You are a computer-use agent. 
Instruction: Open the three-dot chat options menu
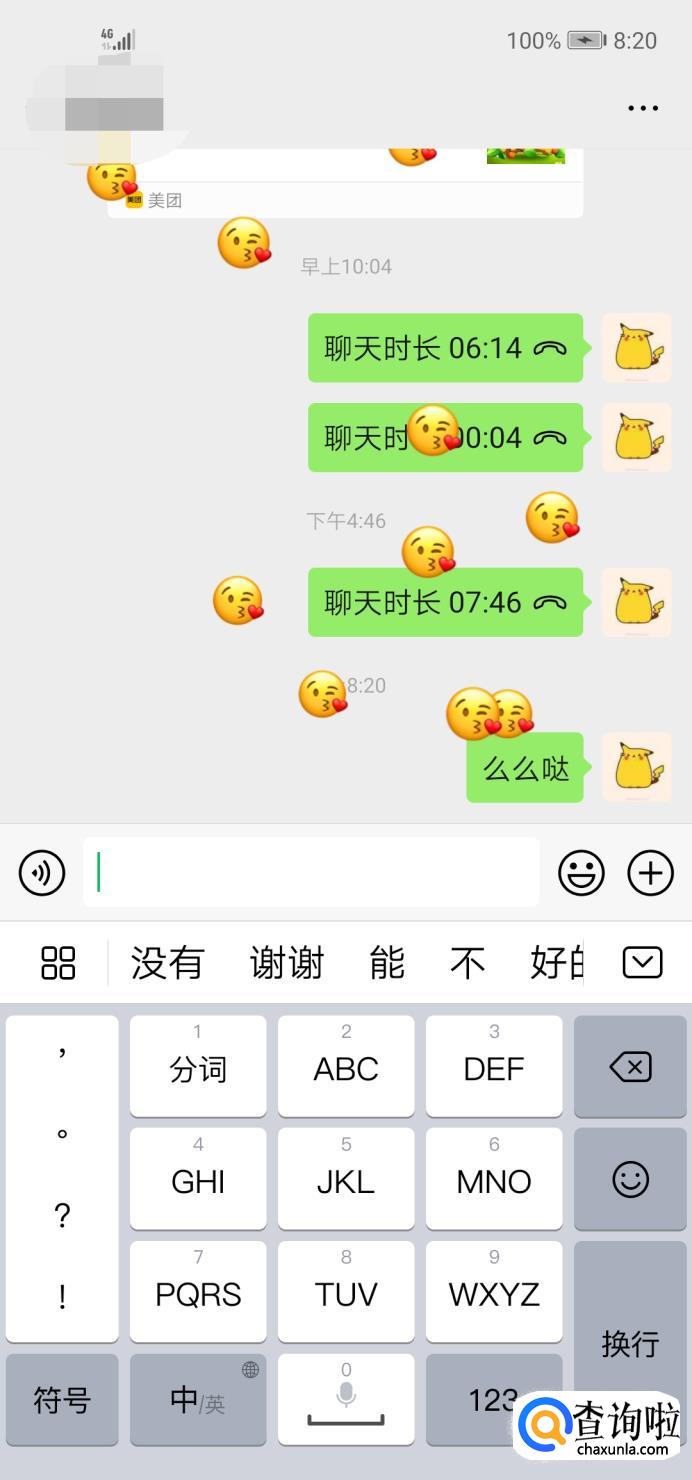643,108
